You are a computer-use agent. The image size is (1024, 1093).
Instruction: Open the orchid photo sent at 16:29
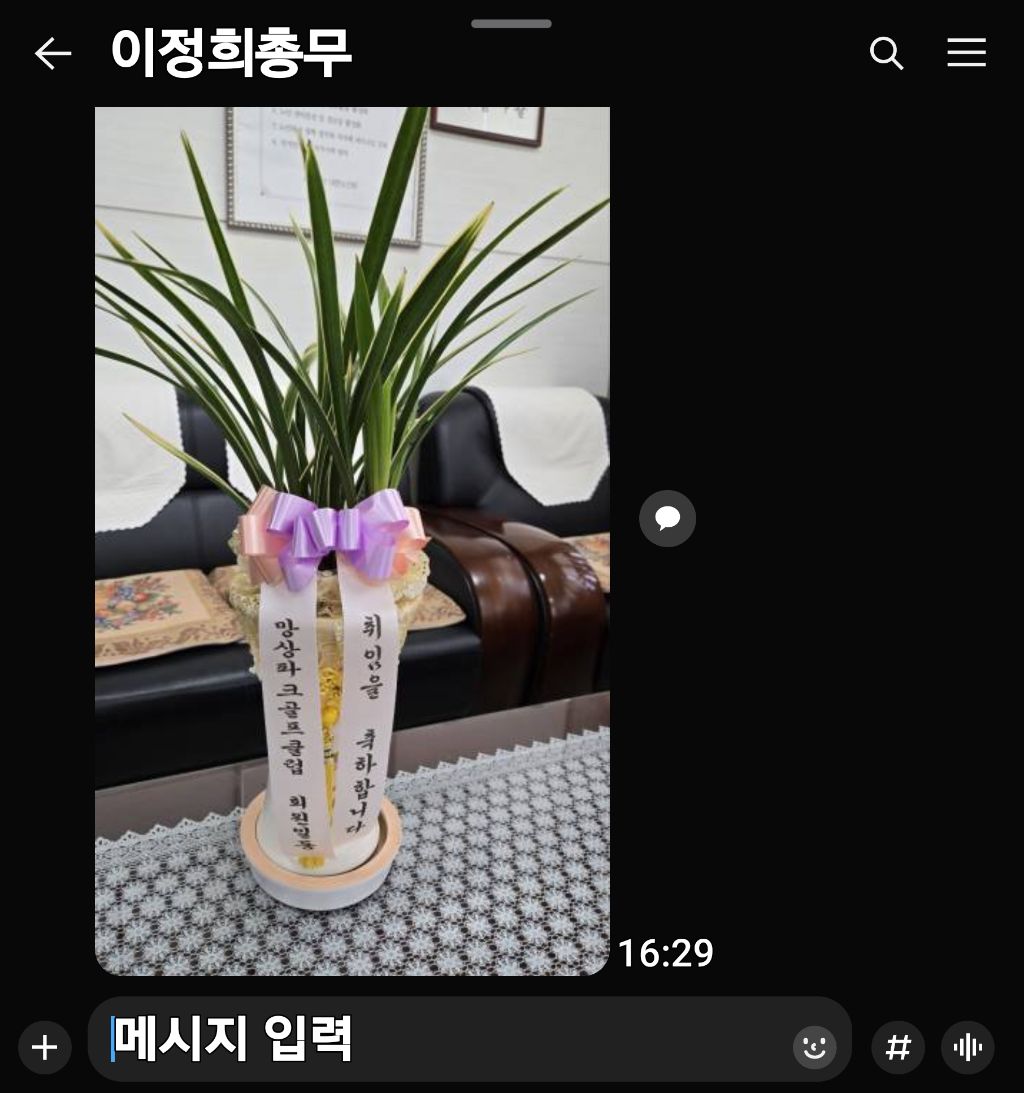coord(352,541)
